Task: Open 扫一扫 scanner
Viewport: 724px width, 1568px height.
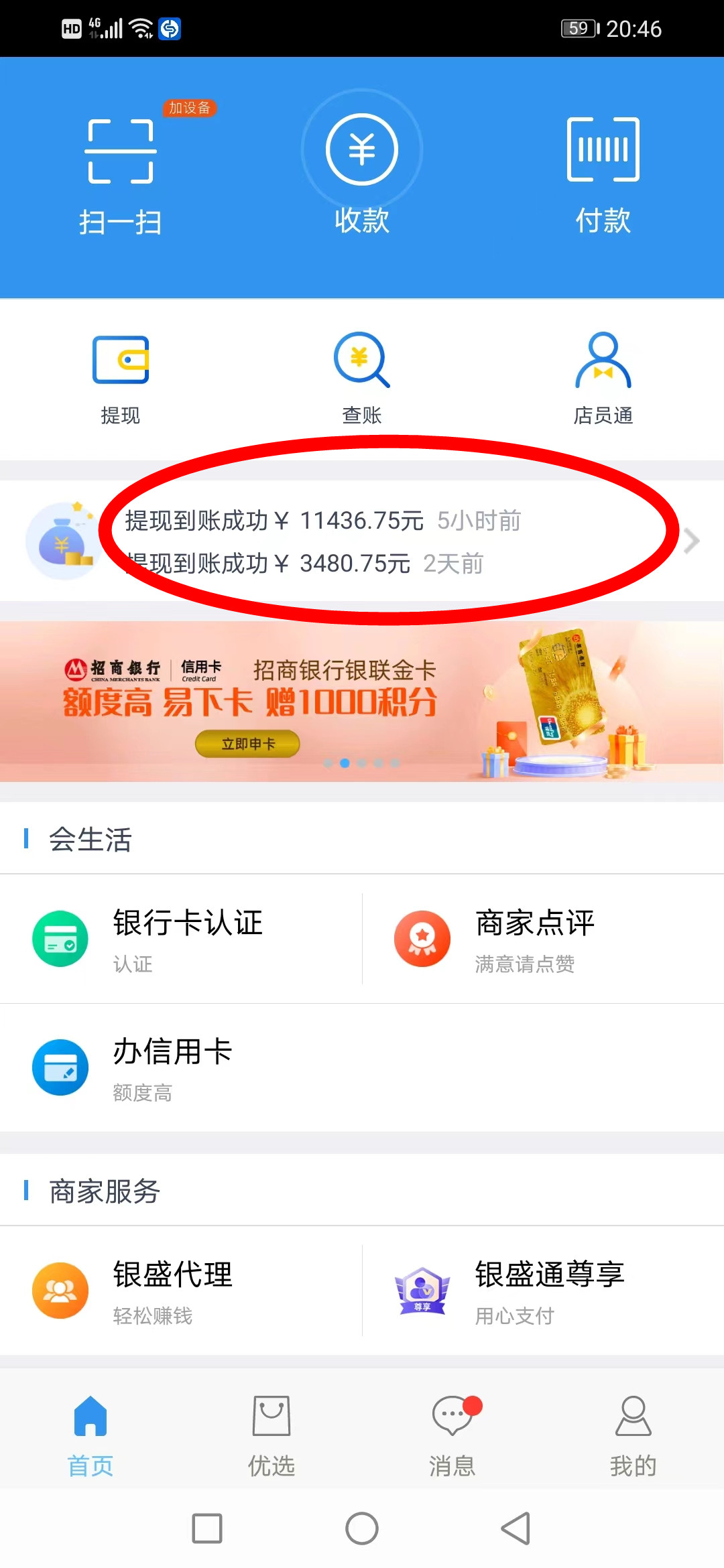Action: 121,176
